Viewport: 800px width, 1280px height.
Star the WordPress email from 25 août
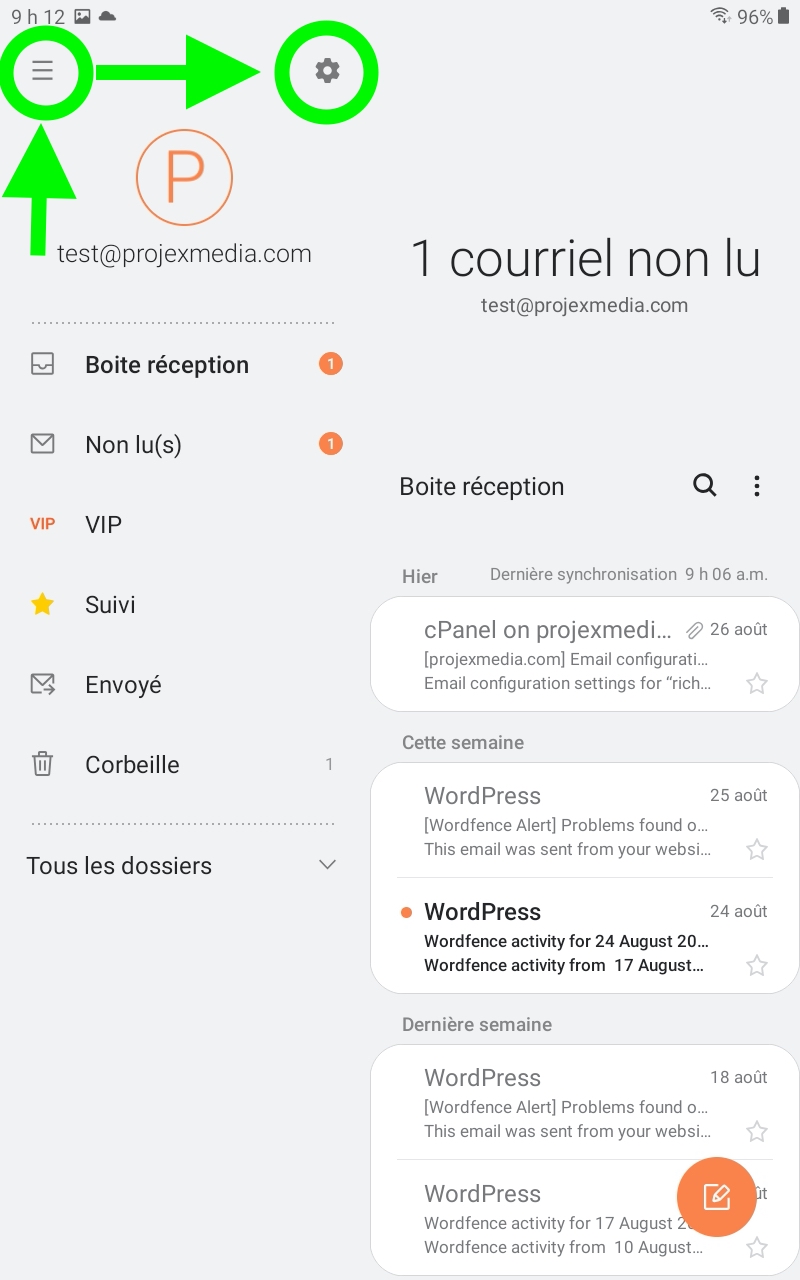[x=757, y=850]
